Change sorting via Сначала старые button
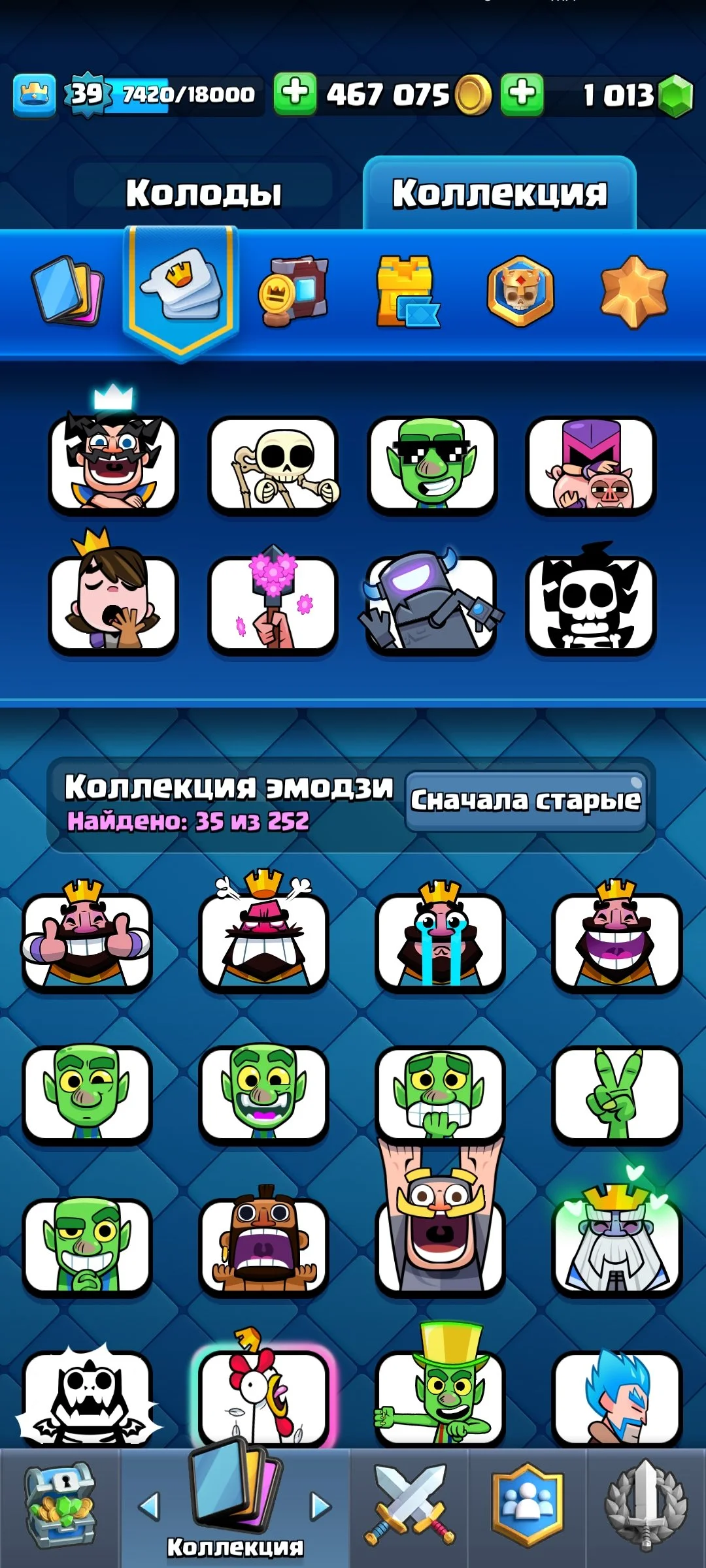This screenshot has width=706, height=1568. pos(526,800)
